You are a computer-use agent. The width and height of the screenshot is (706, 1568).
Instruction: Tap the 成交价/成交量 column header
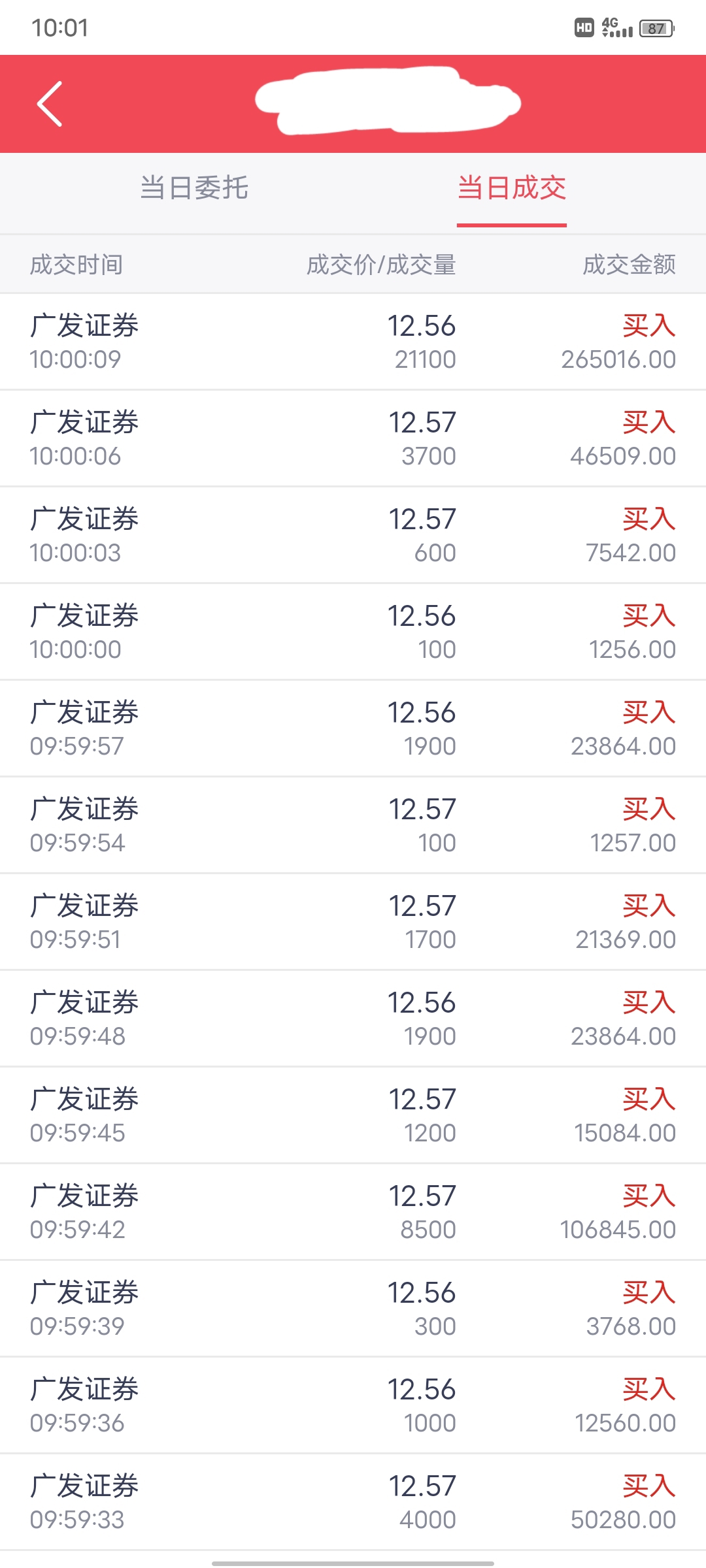(x=382, y=264)
